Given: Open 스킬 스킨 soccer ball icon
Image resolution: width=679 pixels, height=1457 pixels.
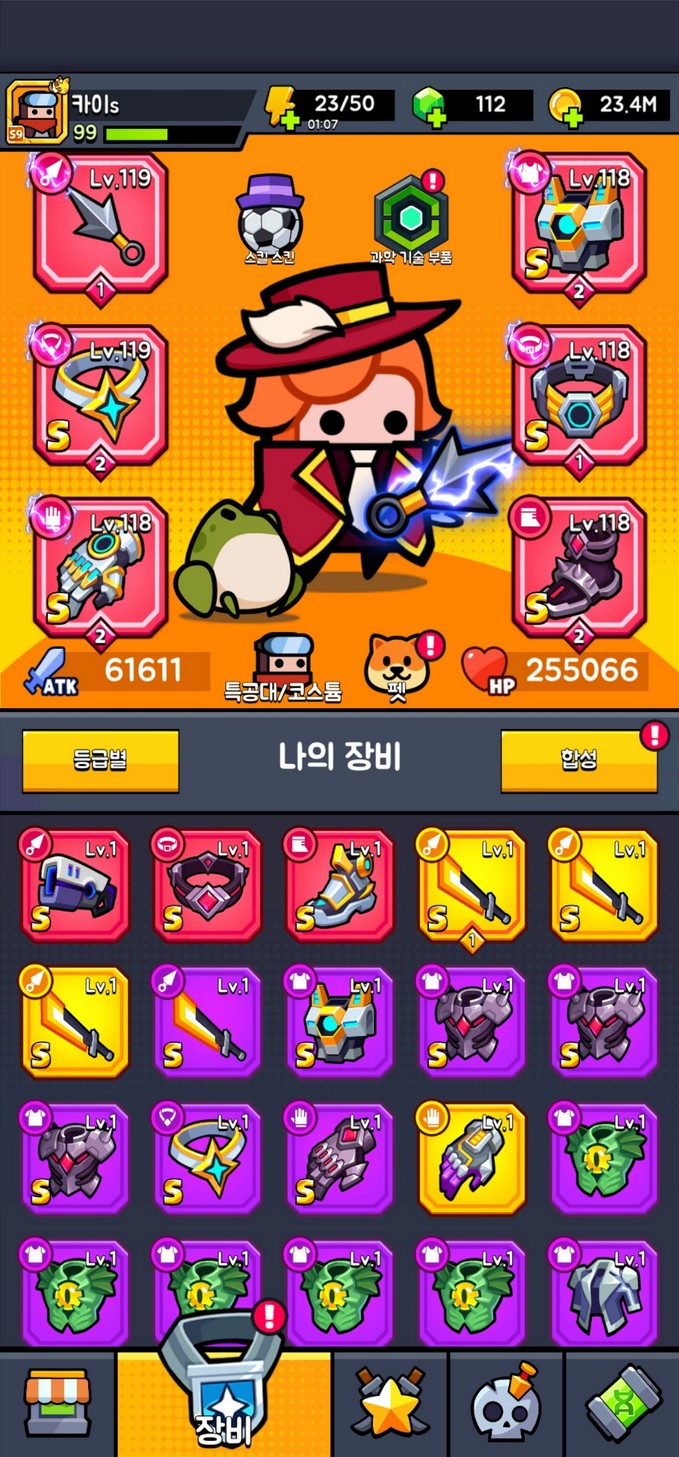Looking at the screenshot, I should tap(270, 213).
